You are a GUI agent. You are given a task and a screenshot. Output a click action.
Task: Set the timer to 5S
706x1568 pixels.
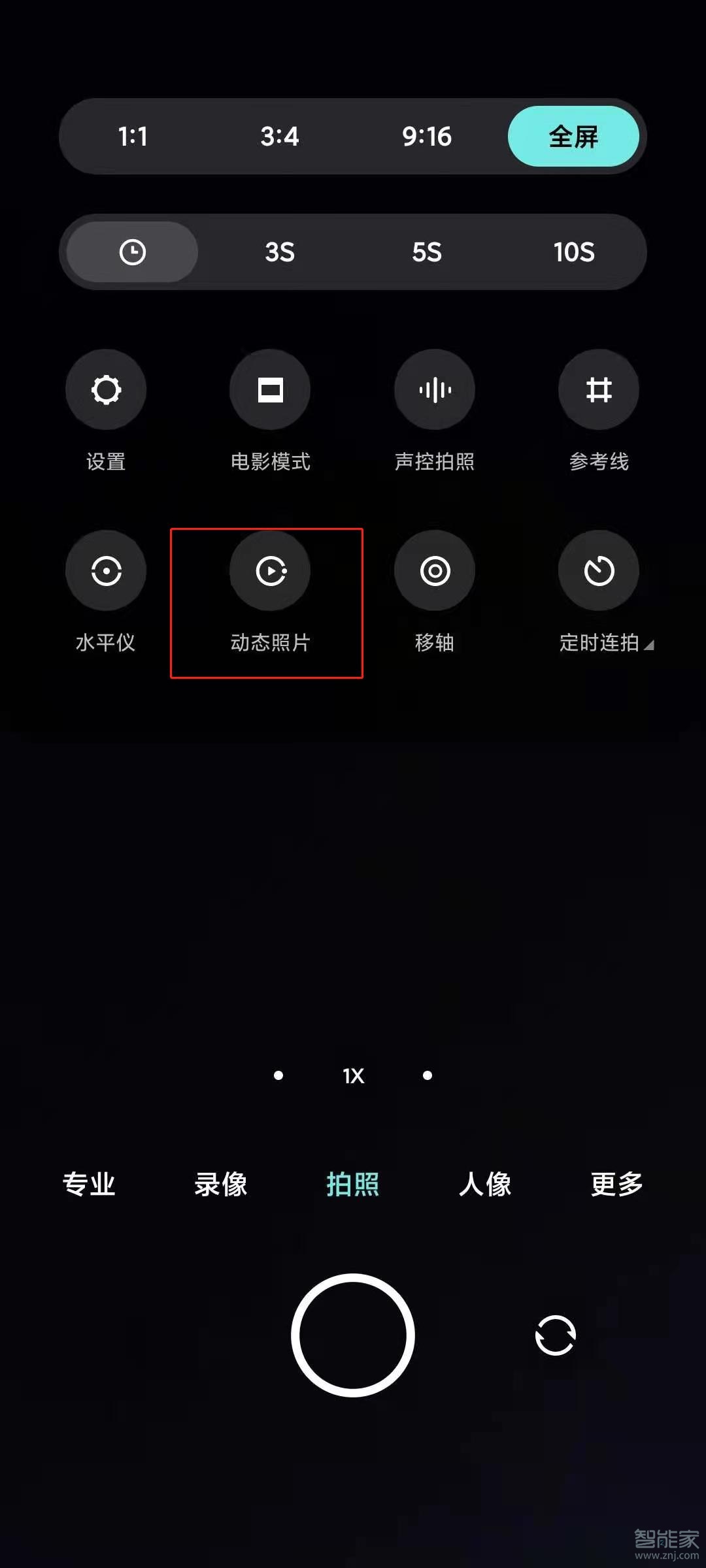pos(427,252)
